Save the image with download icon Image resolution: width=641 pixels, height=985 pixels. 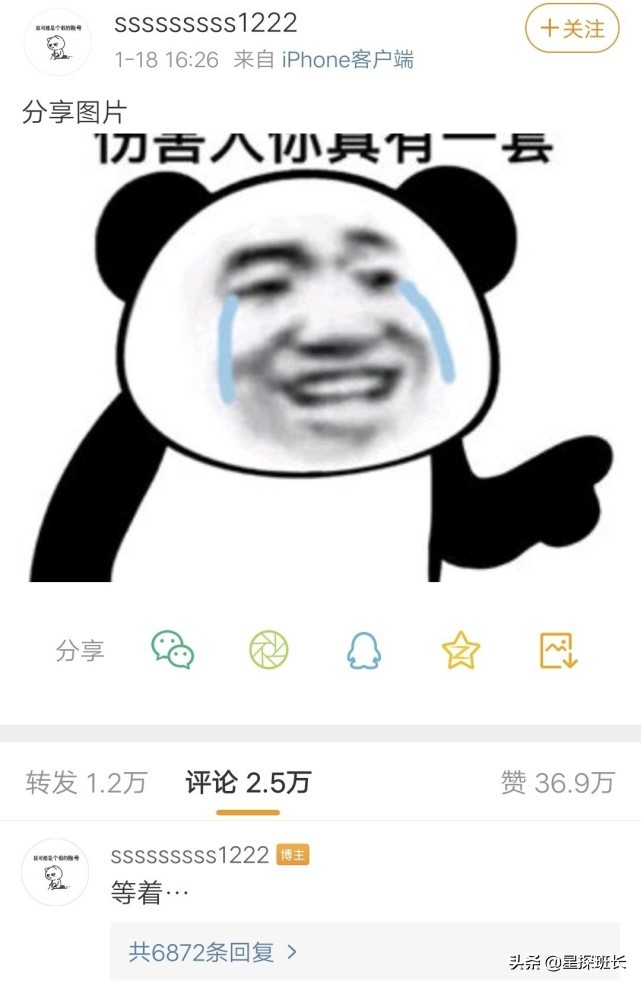click(558, 651)
